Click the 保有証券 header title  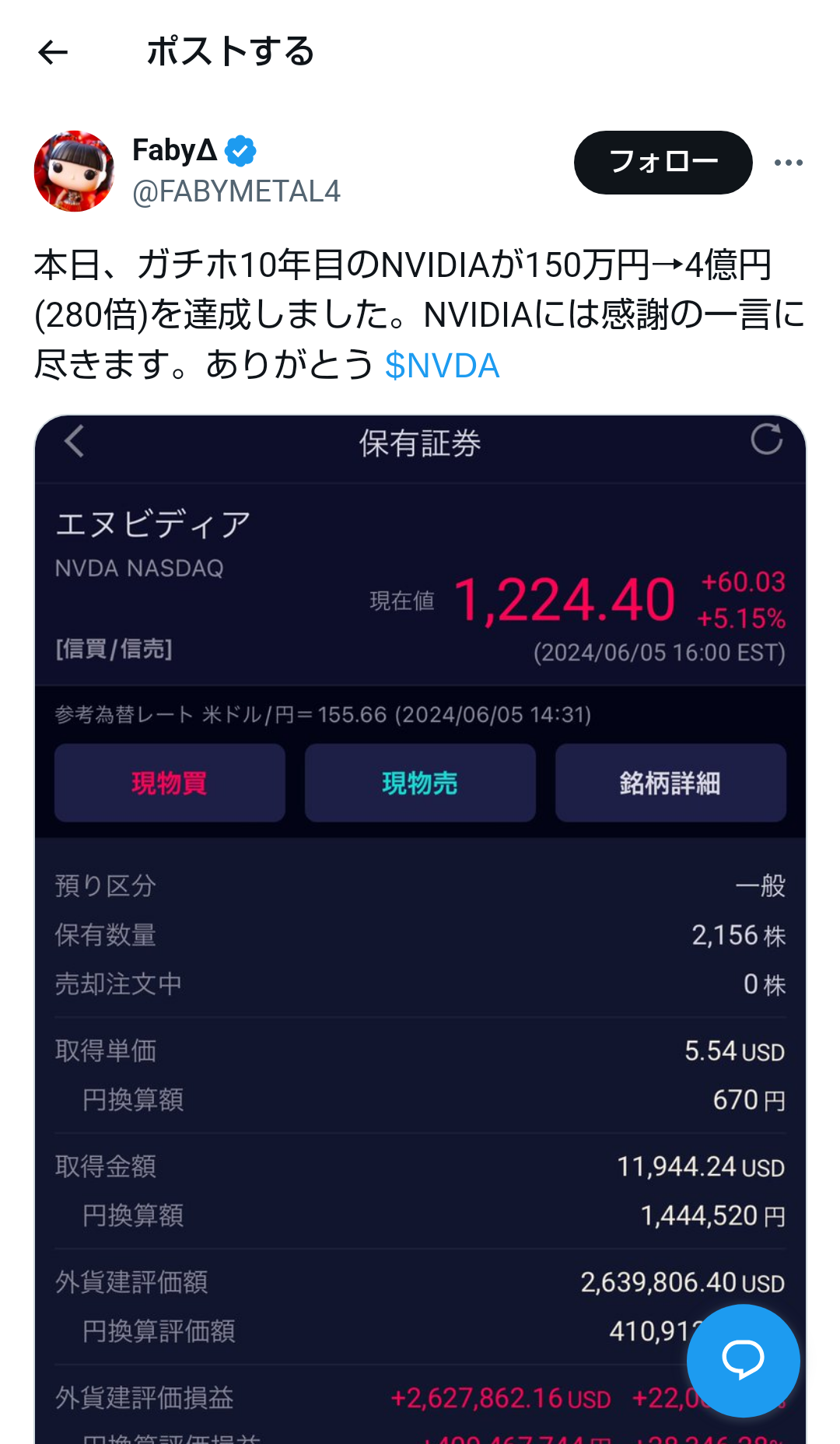[420, 443]
